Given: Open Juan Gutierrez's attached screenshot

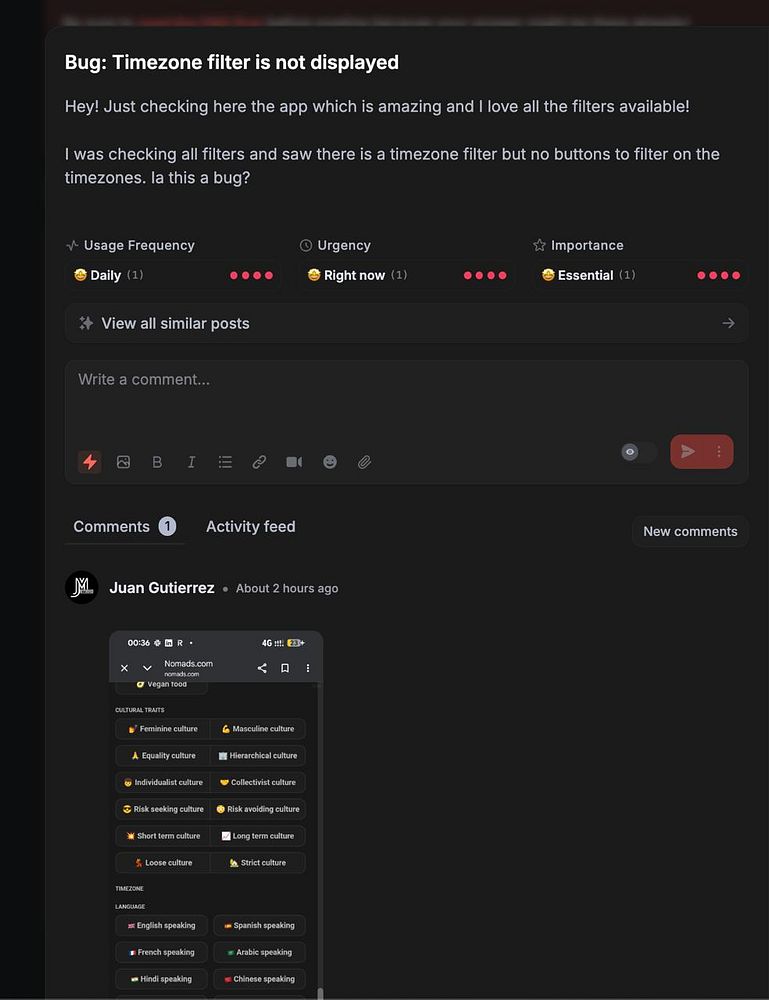Looking at the screenshot, I should [x=216, y=812].
